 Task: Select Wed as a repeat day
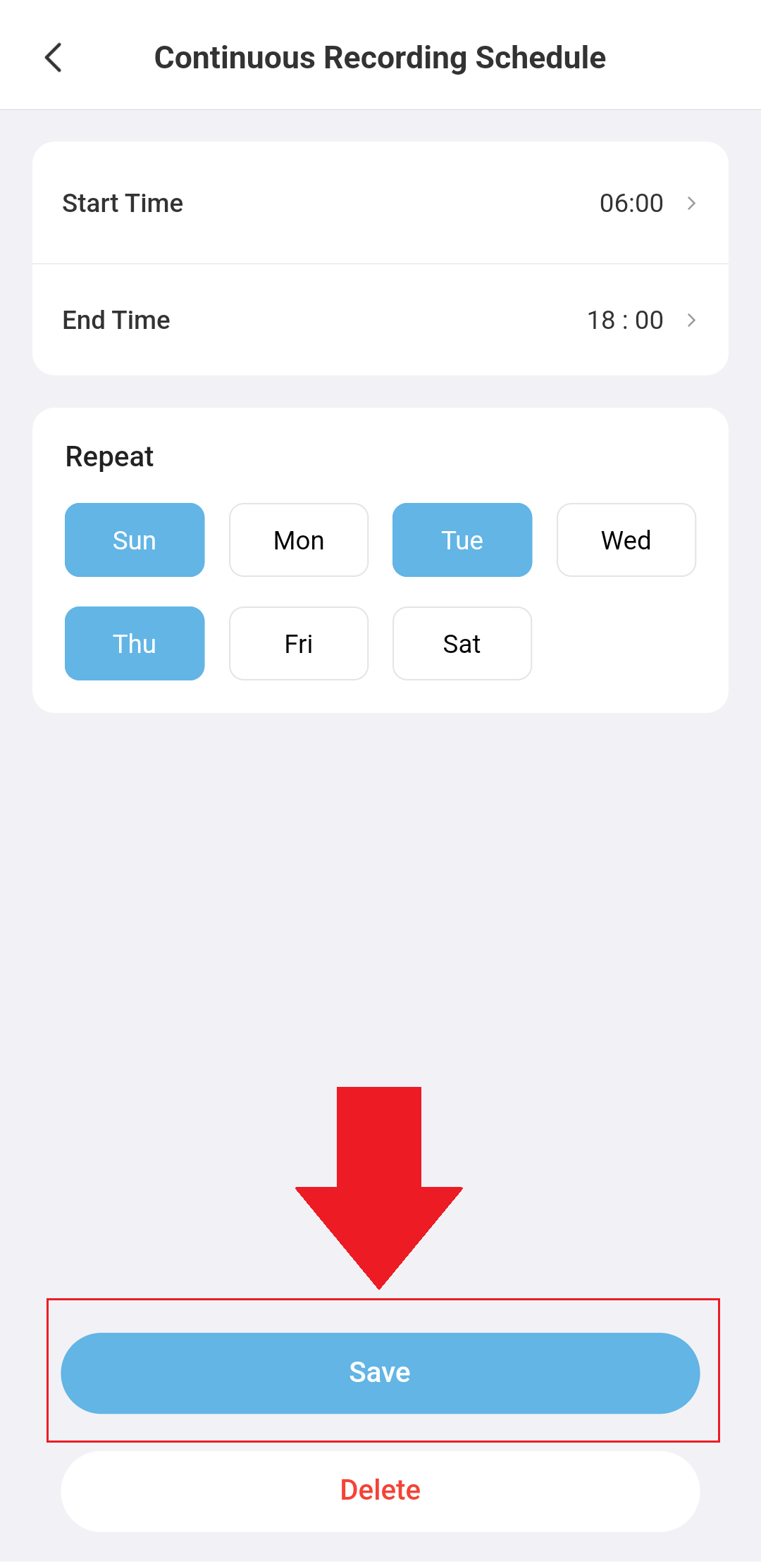626,540
